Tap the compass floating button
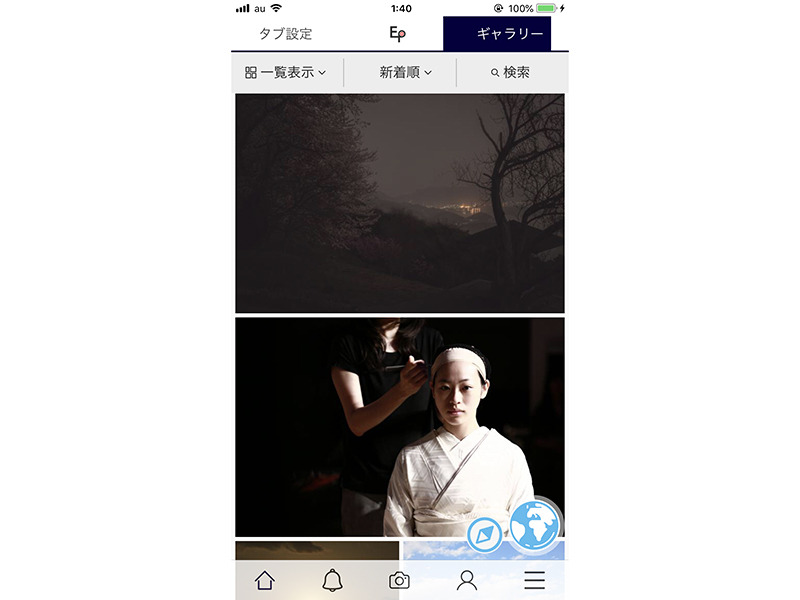Viewport: 800px width, 600px height. tap(485, 534)
